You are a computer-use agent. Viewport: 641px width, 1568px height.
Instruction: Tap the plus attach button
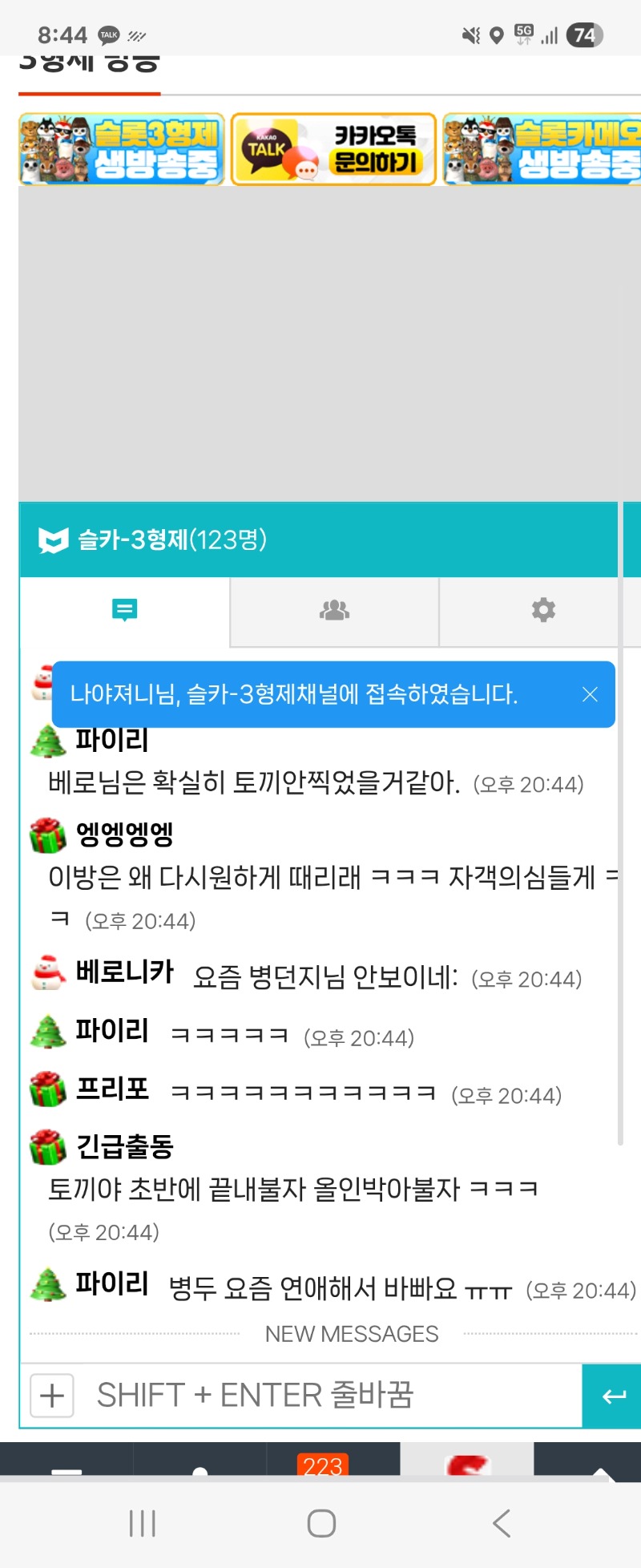pyautogui.click(x=52, y=1396)
